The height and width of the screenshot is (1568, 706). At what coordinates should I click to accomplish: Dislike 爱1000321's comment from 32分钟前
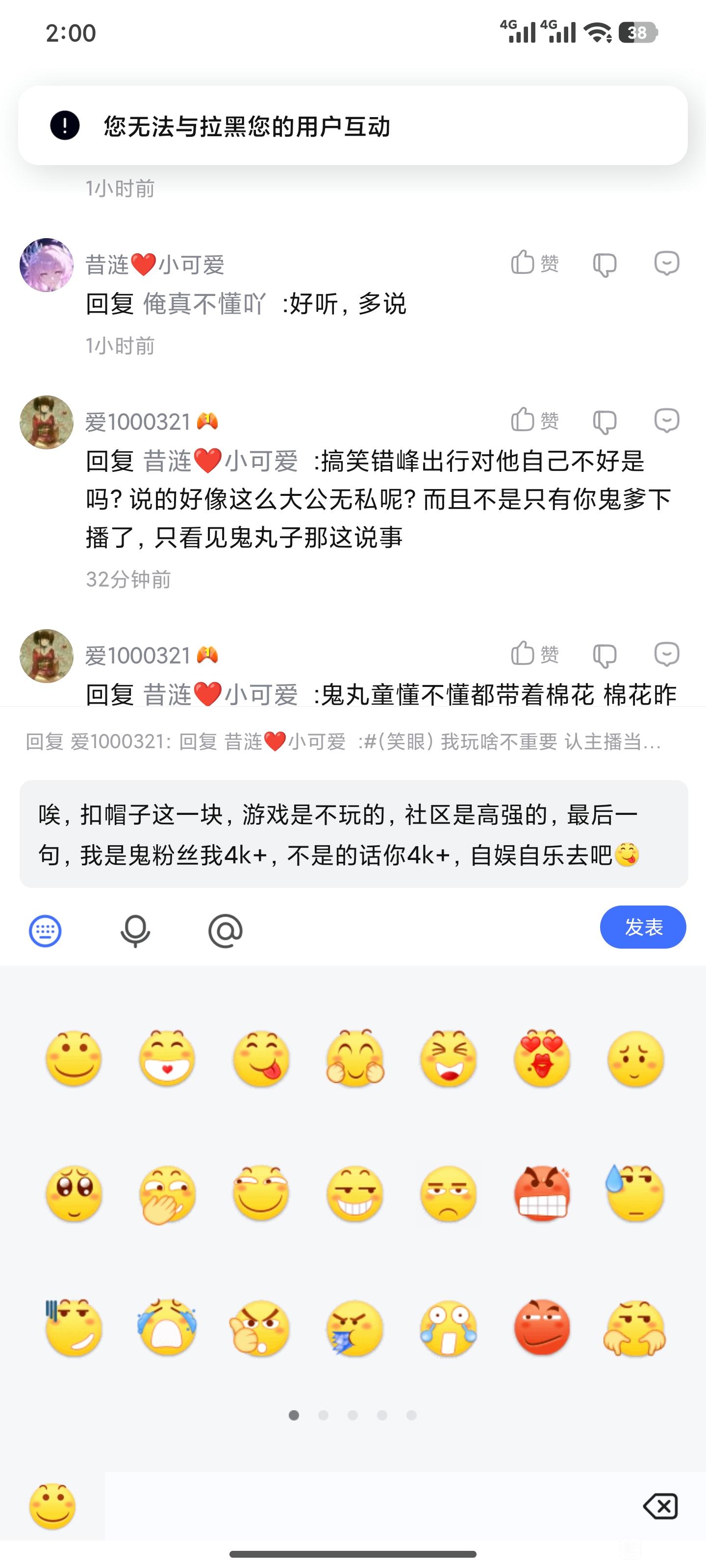click(x=605, y=421)
